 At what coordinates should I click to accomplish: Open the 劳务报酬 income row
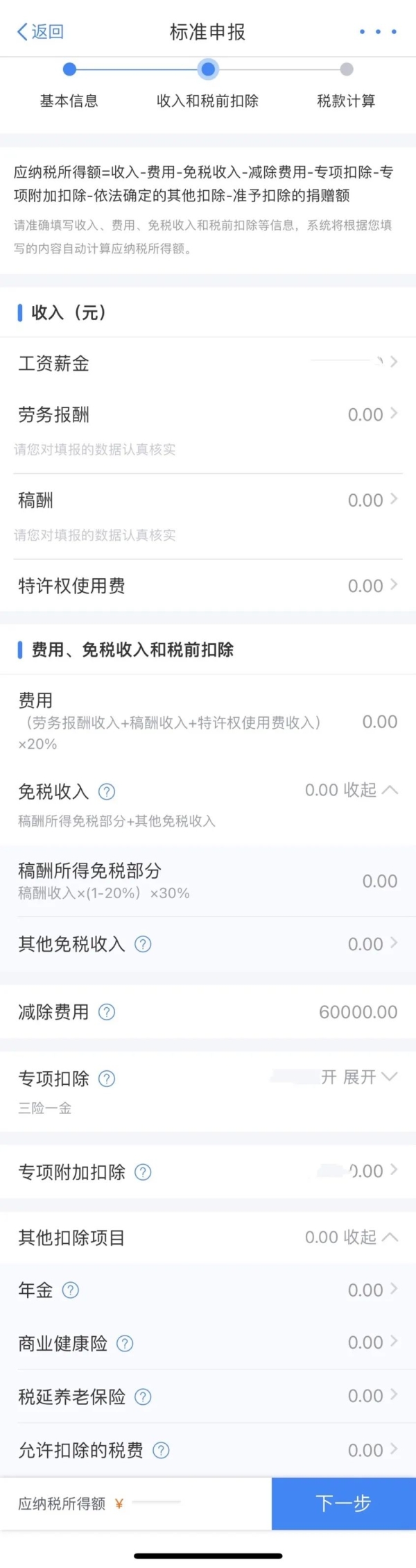208,414
